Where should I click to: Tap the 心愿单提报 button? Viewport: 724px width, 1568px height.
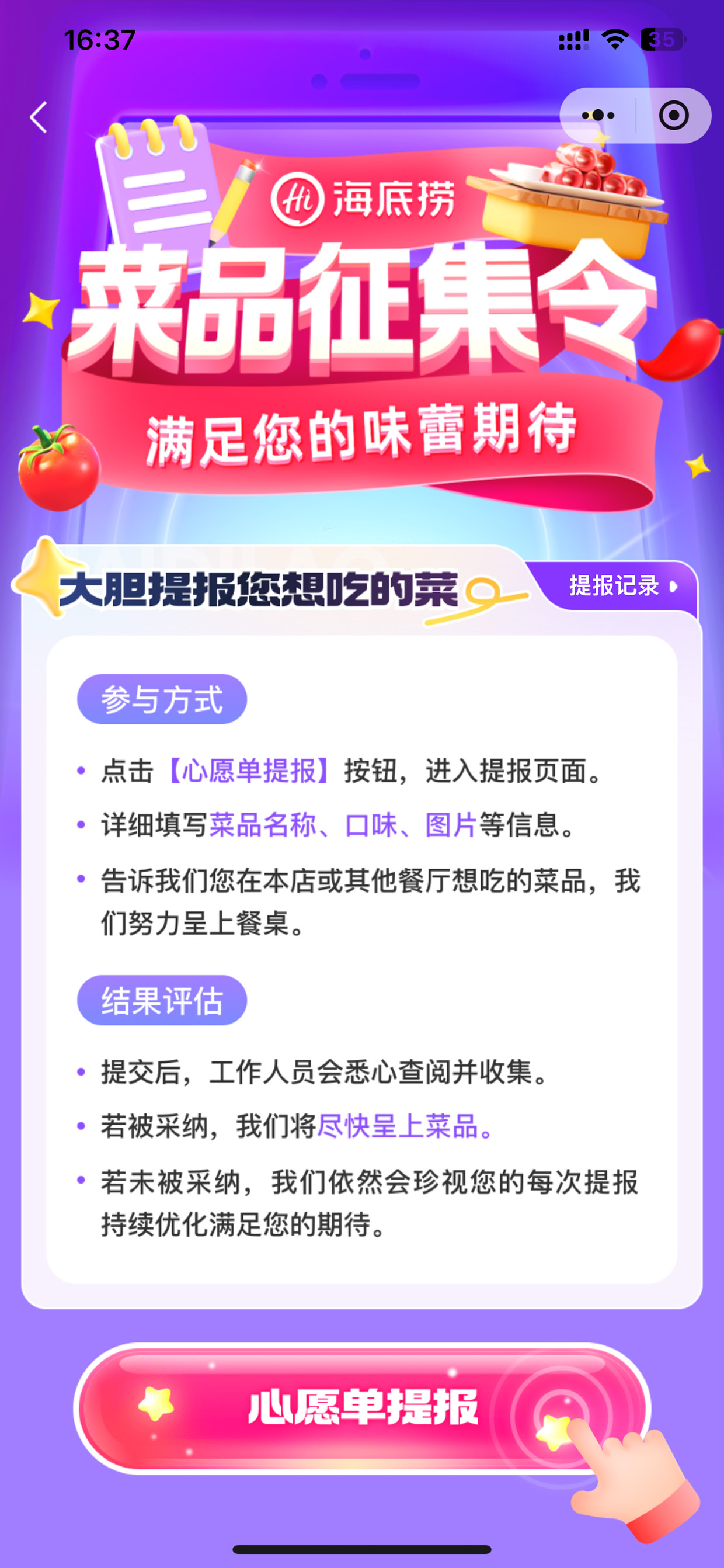[x=363, y=1408]
